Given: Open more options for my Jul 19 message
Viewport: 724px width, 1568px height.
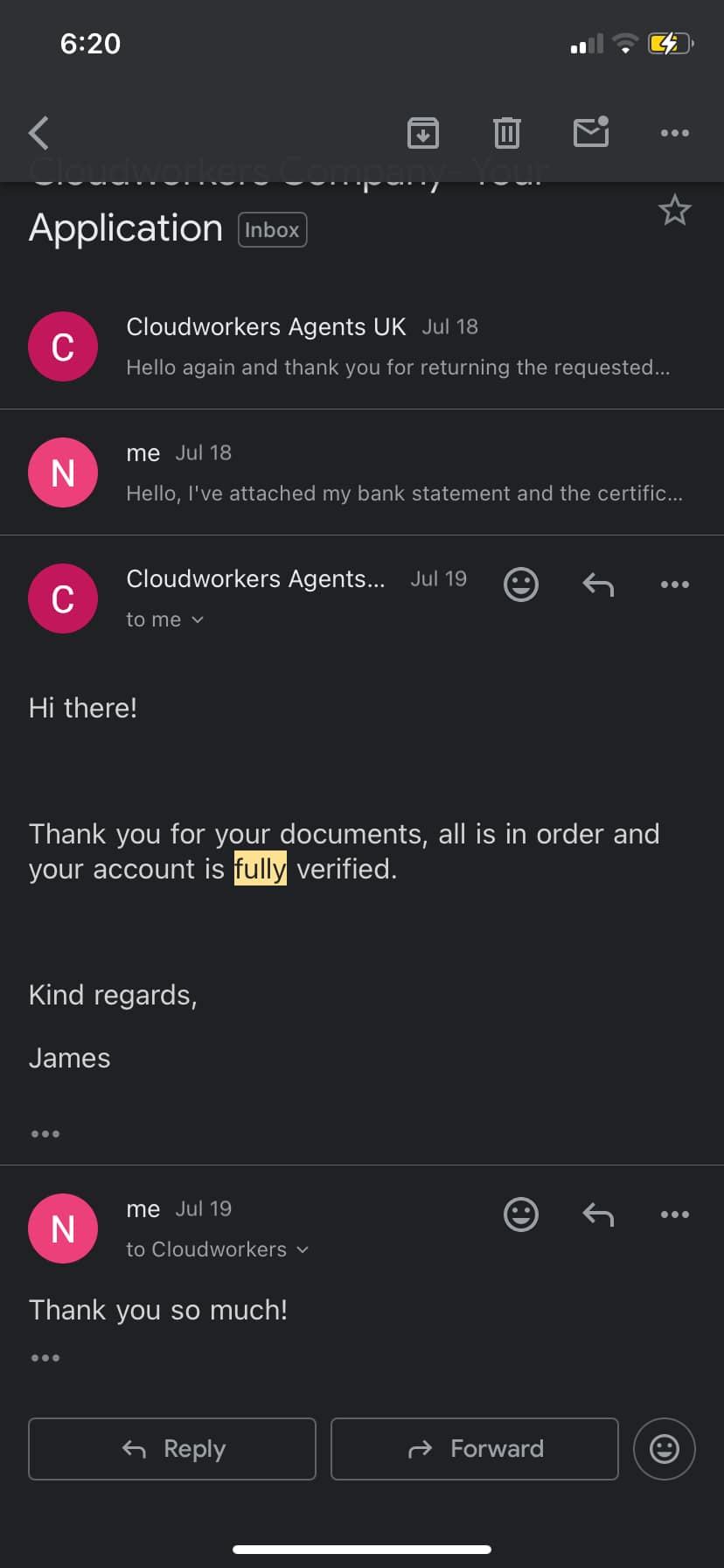Looking at the screenshot, I should (x=675, y=1214).
